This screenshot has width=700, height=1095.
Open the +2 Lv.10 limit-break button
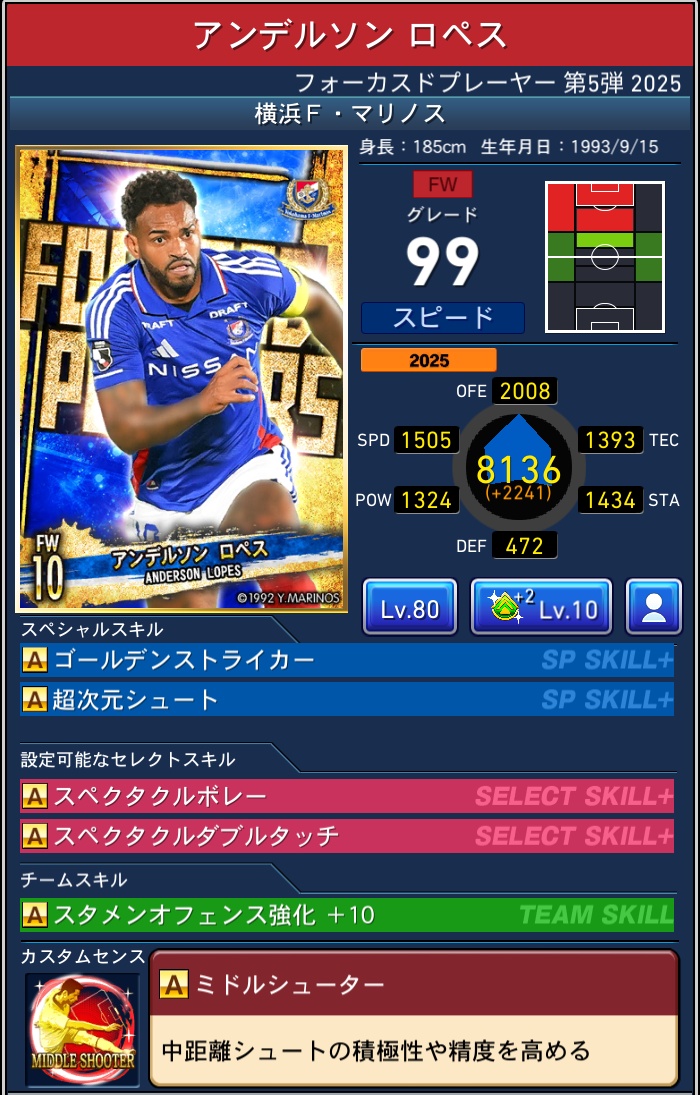click(x=540, y=607)
